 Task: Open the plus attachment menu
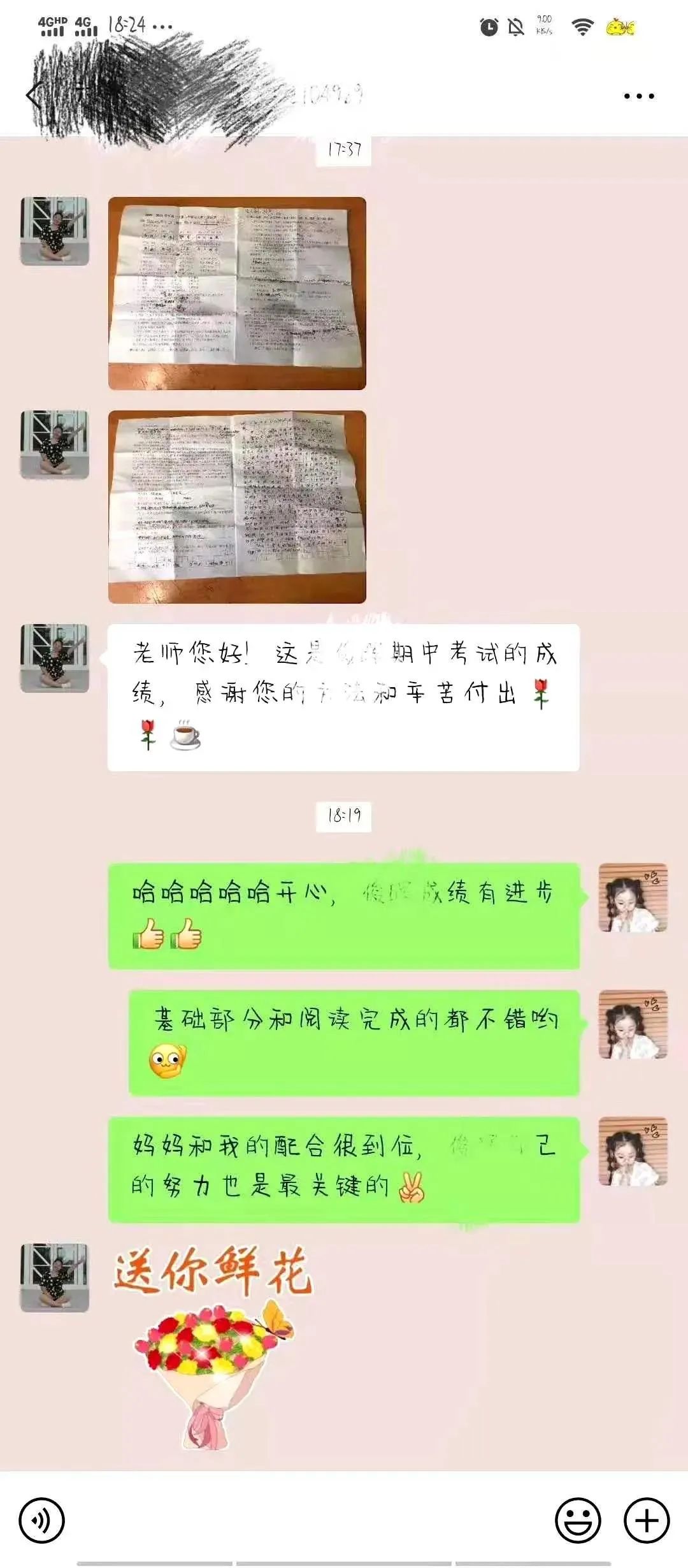(x=647, y=1521)
